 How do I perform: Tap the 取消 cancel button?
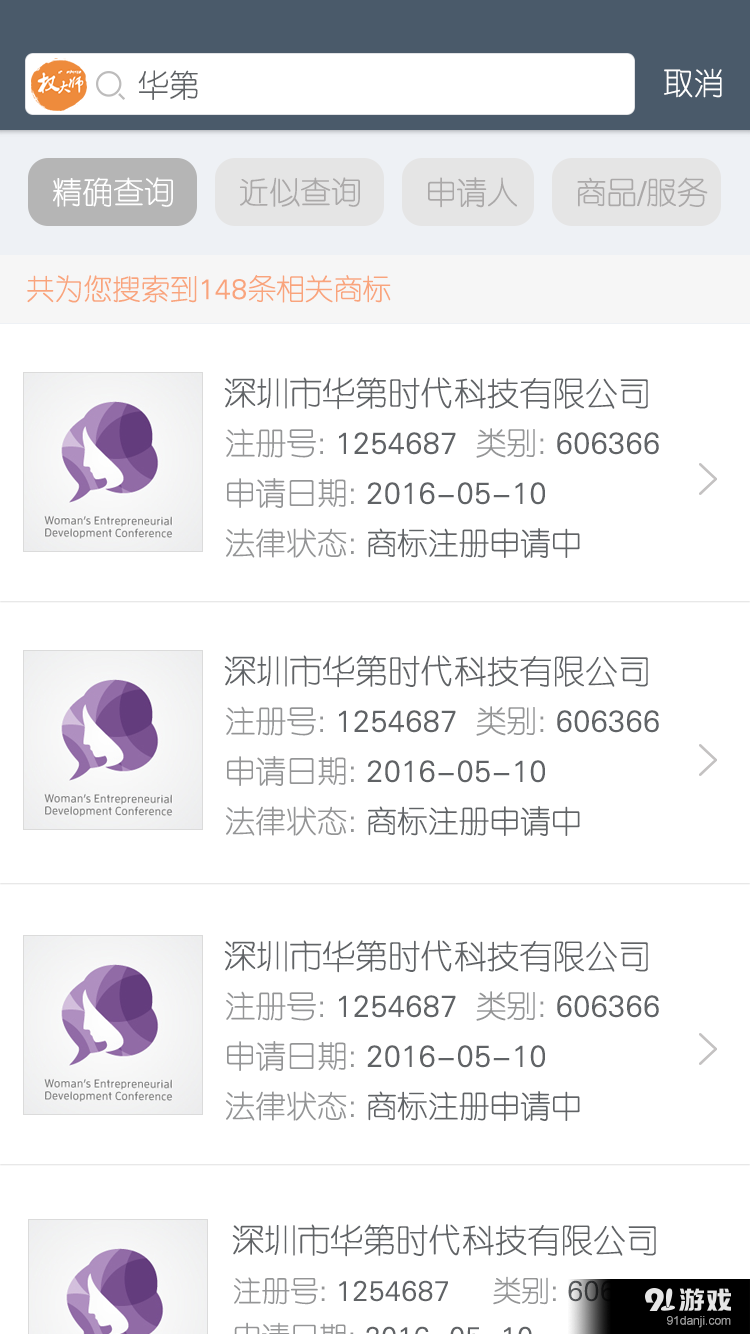click(x=694, y=84)
